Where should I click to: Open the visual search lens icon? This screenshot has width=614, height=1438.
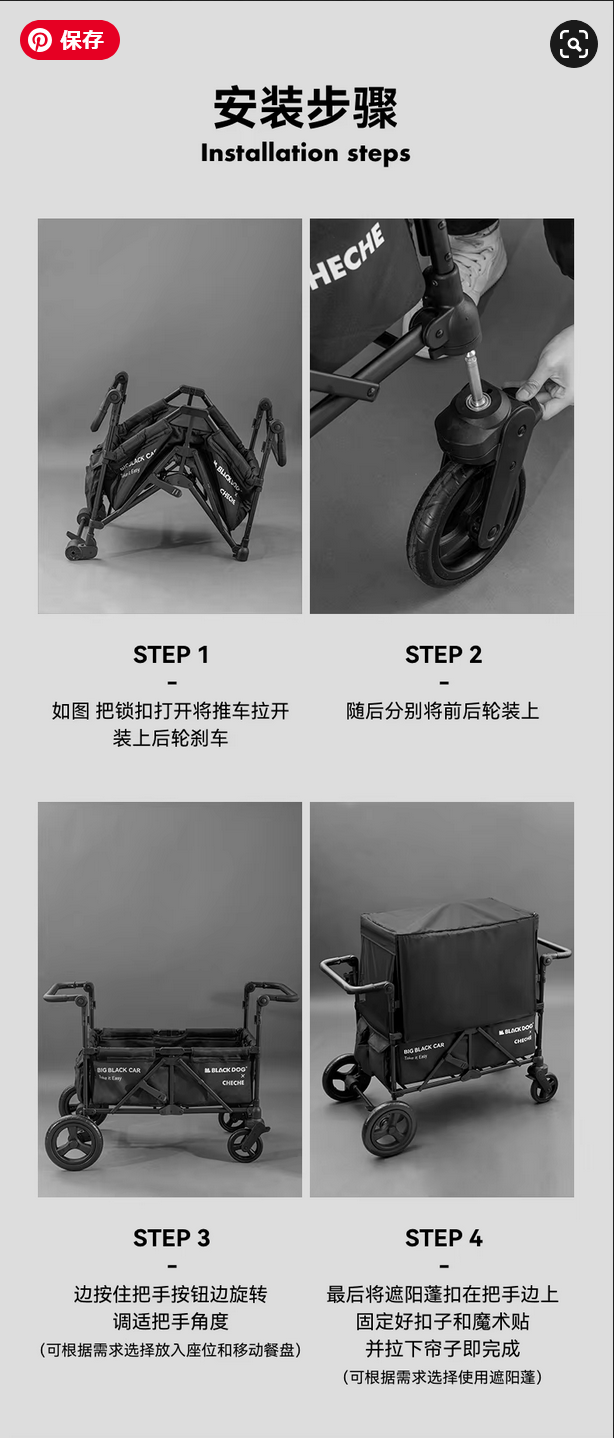point(574,44)
